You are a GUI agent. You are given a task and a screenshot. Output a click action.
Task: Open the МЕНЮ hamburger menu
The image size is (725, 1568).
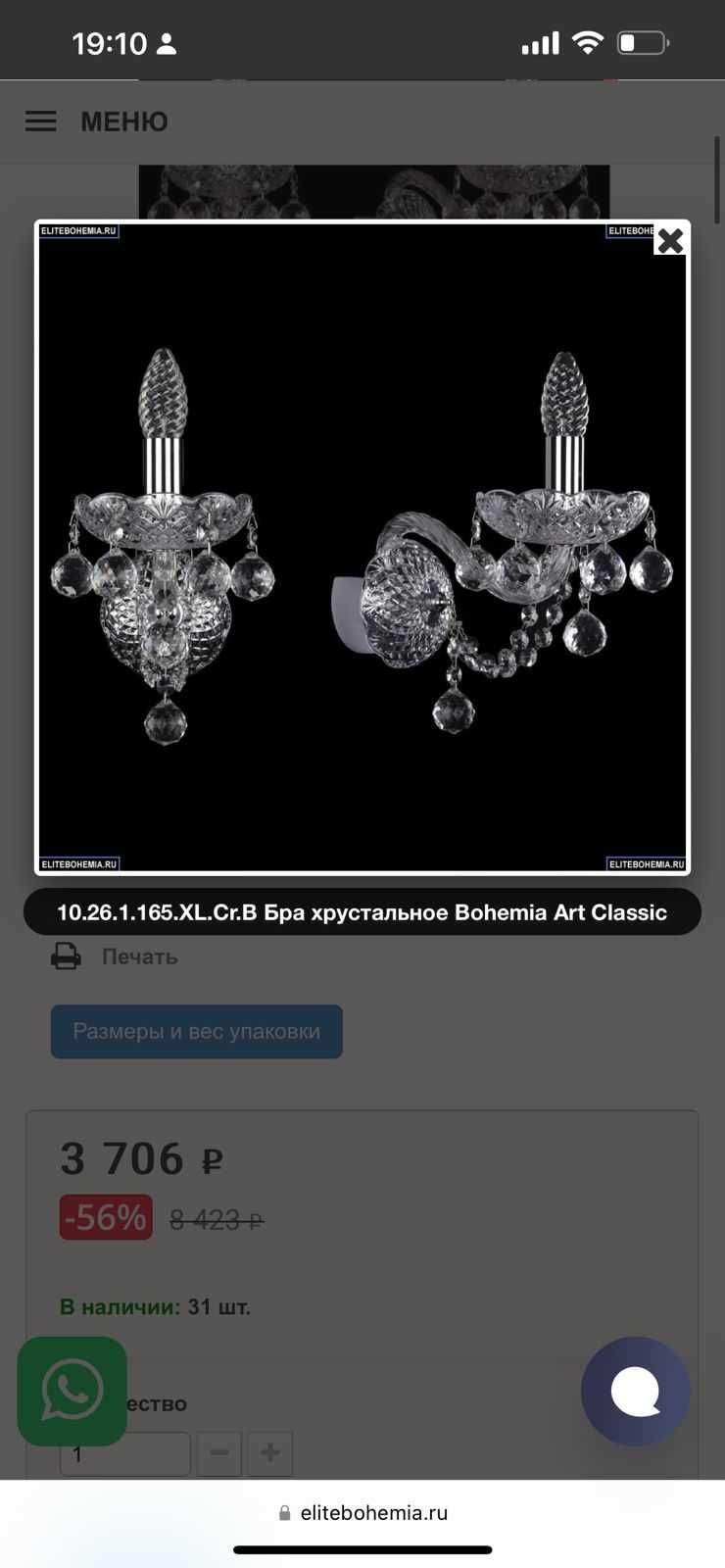[41, 122]
